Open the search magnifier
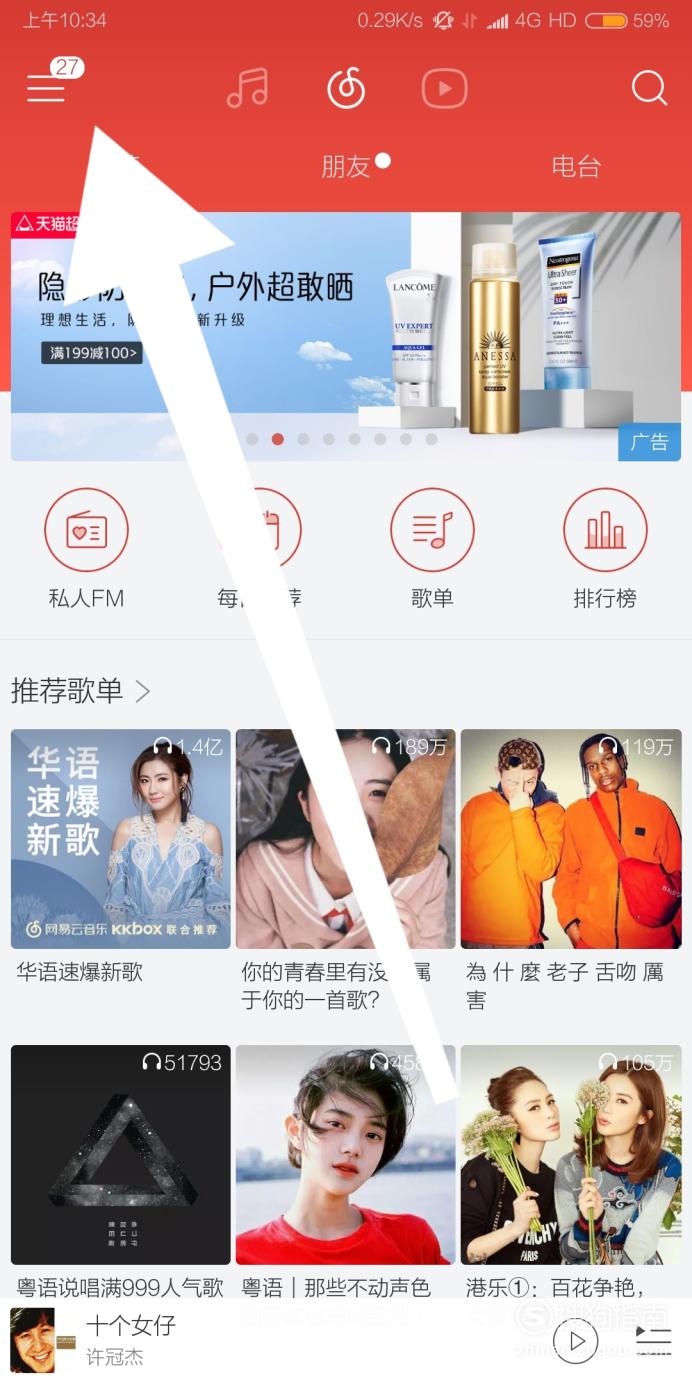 (x=649, y=88)
